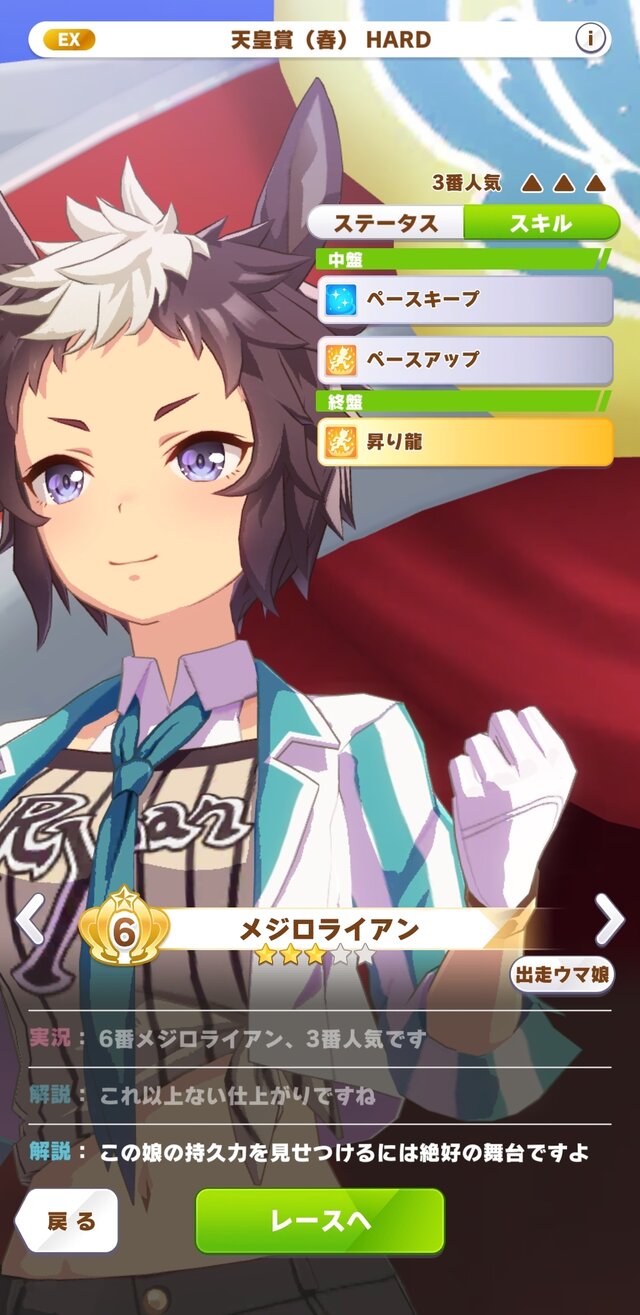Select the スキル tab

(541, 222)
